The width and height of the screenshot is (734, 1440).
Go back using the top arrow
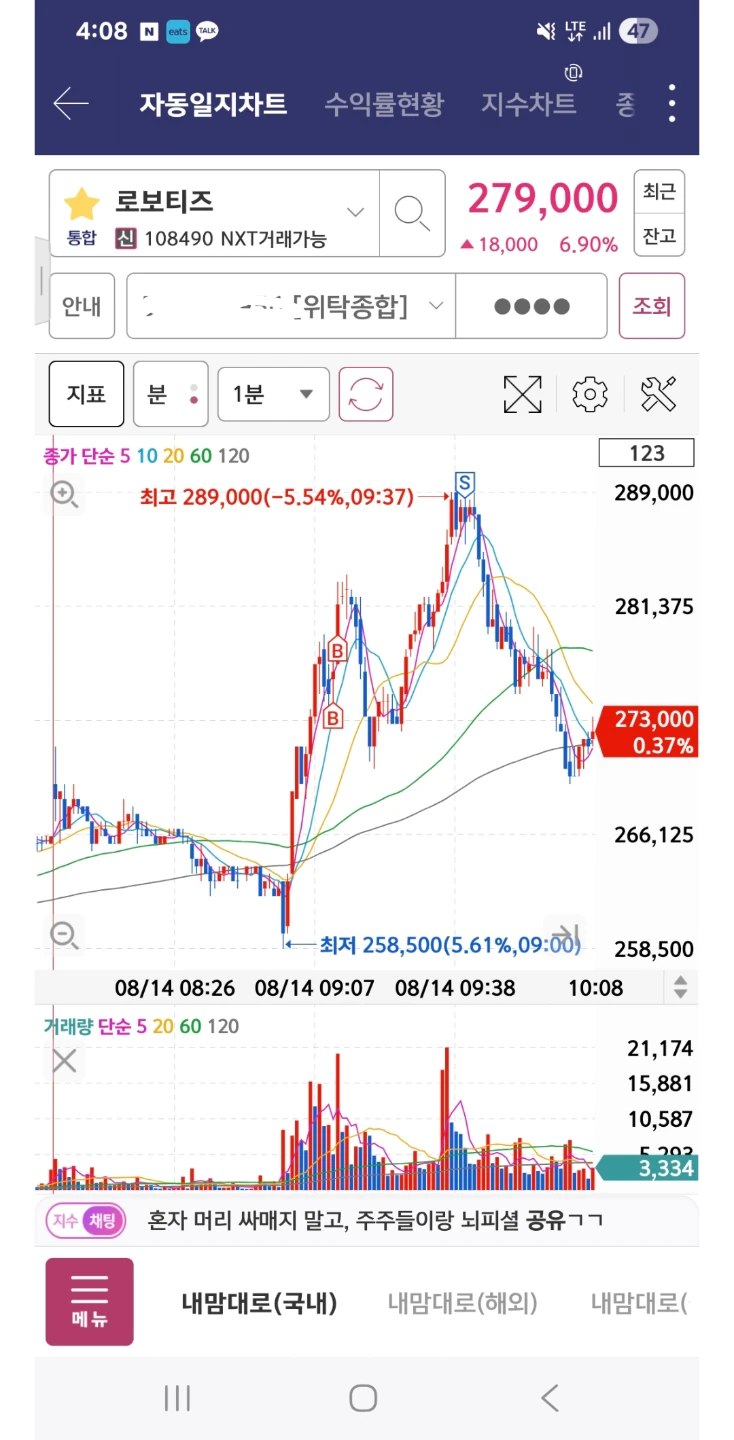coord(71,103)
